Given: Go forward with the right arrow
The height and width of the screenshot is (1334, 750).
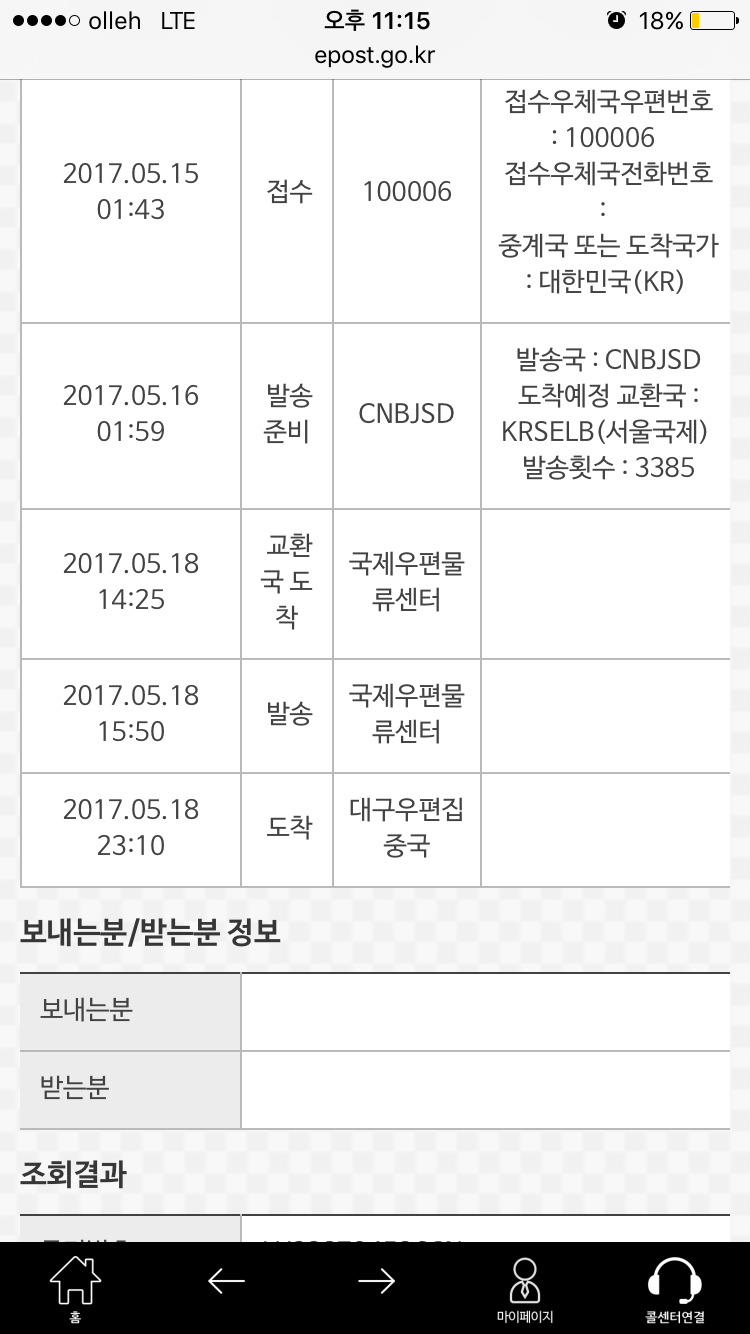Looking at the screenshot, I should [376, 1281].
